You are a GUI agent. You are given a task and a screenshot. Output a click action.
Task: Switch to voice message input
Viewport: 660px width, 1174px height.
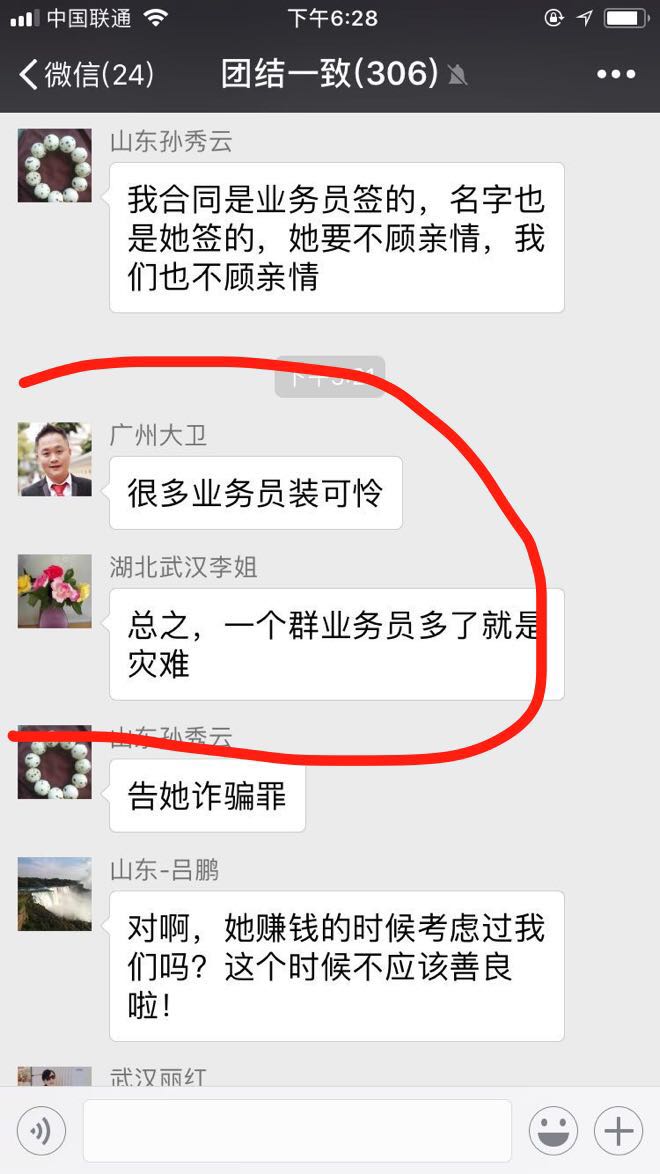click(41, 1132)
